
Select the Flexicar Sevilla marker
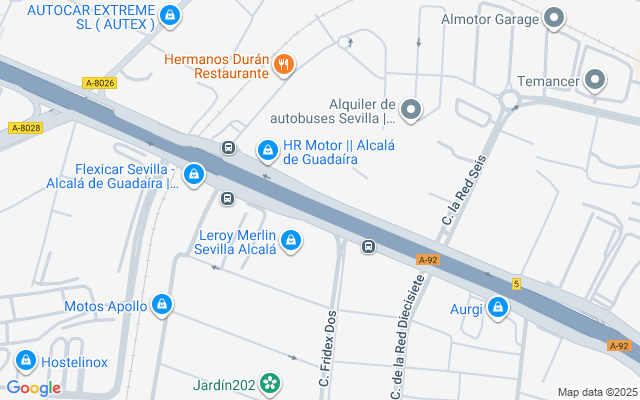click(194, 175)
